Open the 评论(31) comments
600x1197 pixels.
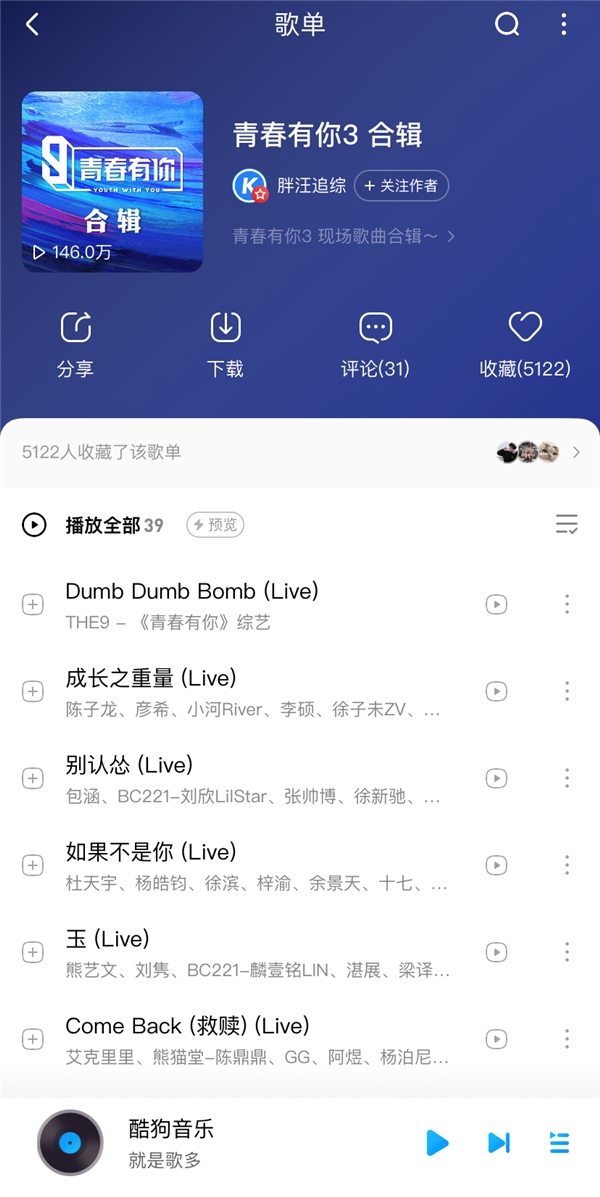tap(375, 344)
